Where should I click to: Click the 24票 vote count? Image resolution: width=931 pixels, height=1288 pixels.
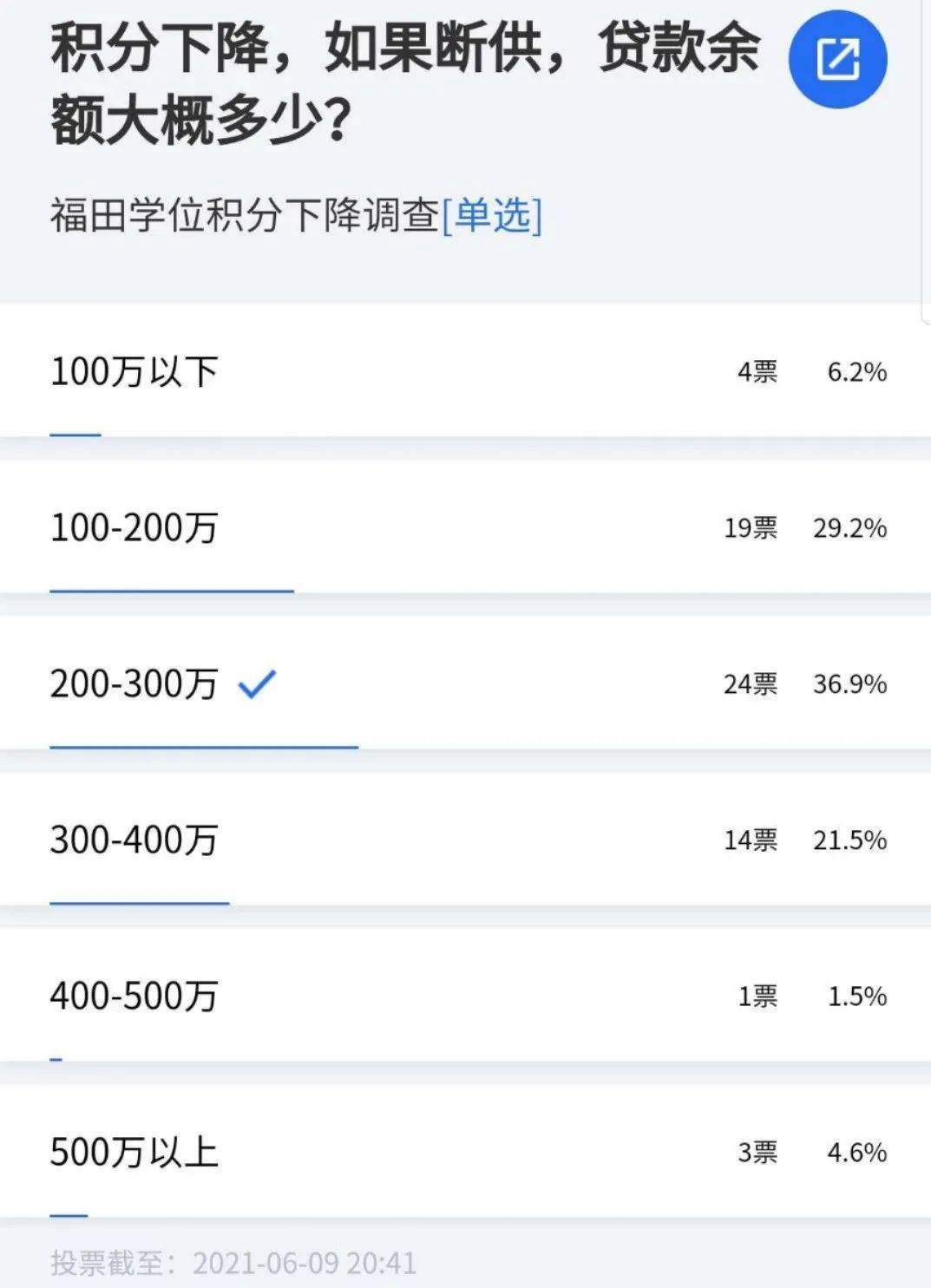751,684
